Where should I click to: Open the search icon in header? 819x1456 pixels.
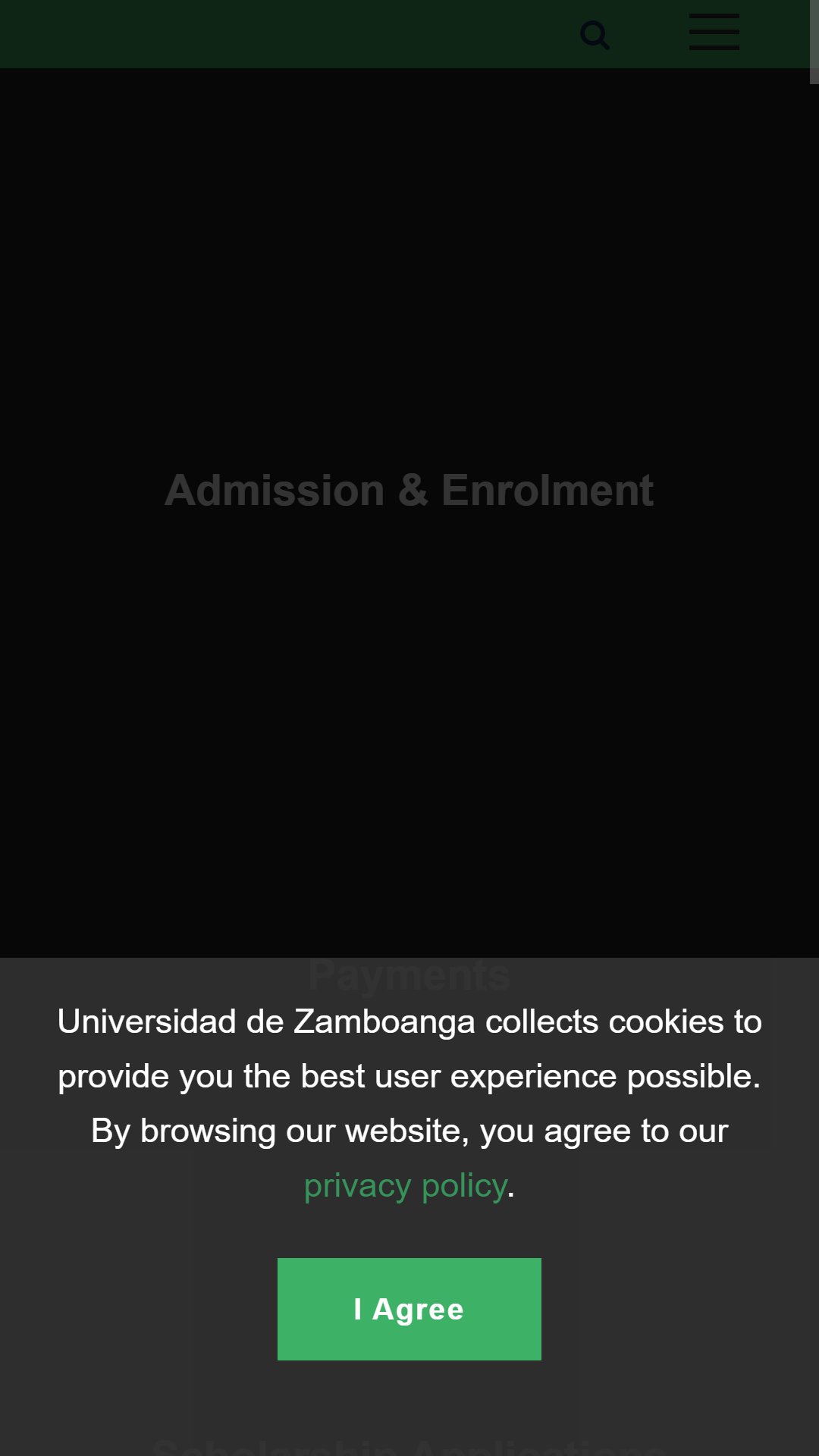click(595, 35)
